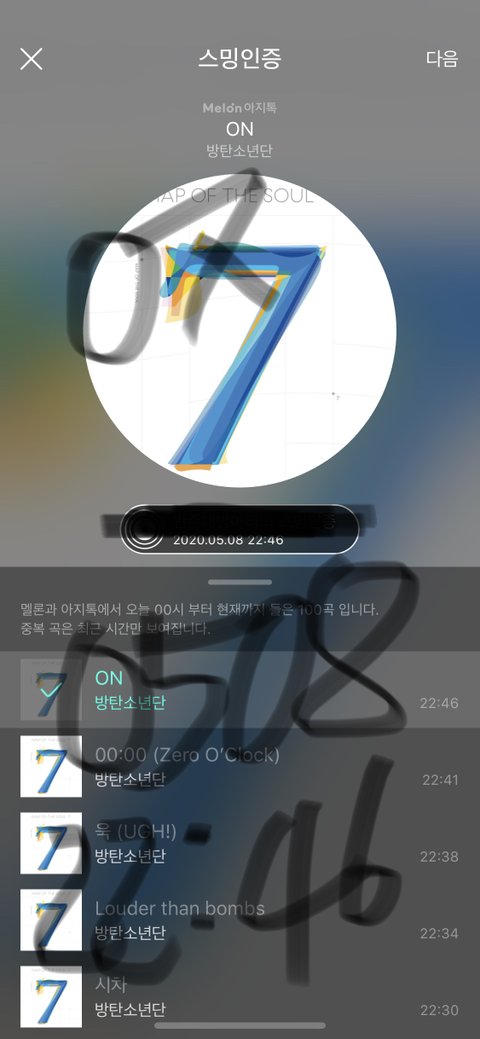Choose 욱 (UGH!) from the played songs

240,843
